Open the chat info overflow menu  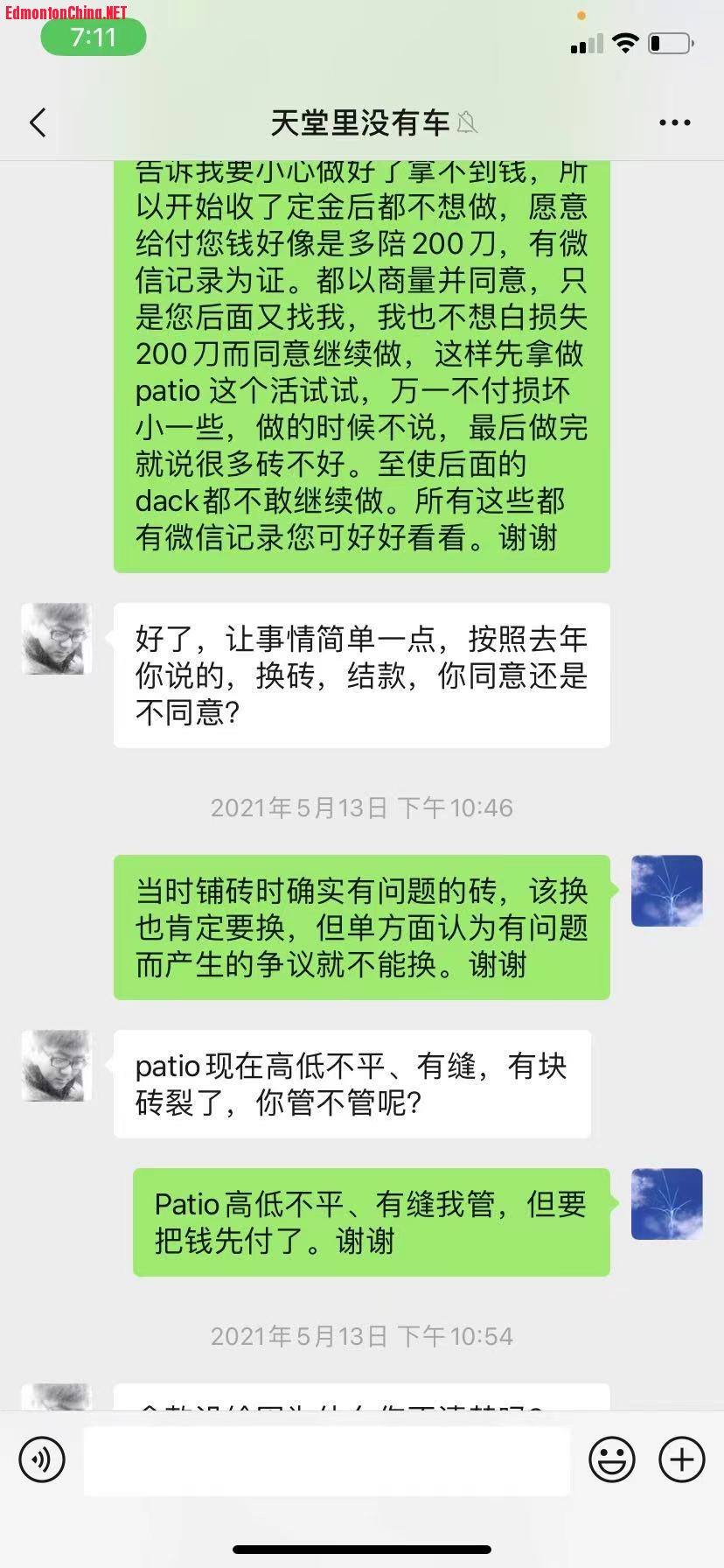[674, 122]
